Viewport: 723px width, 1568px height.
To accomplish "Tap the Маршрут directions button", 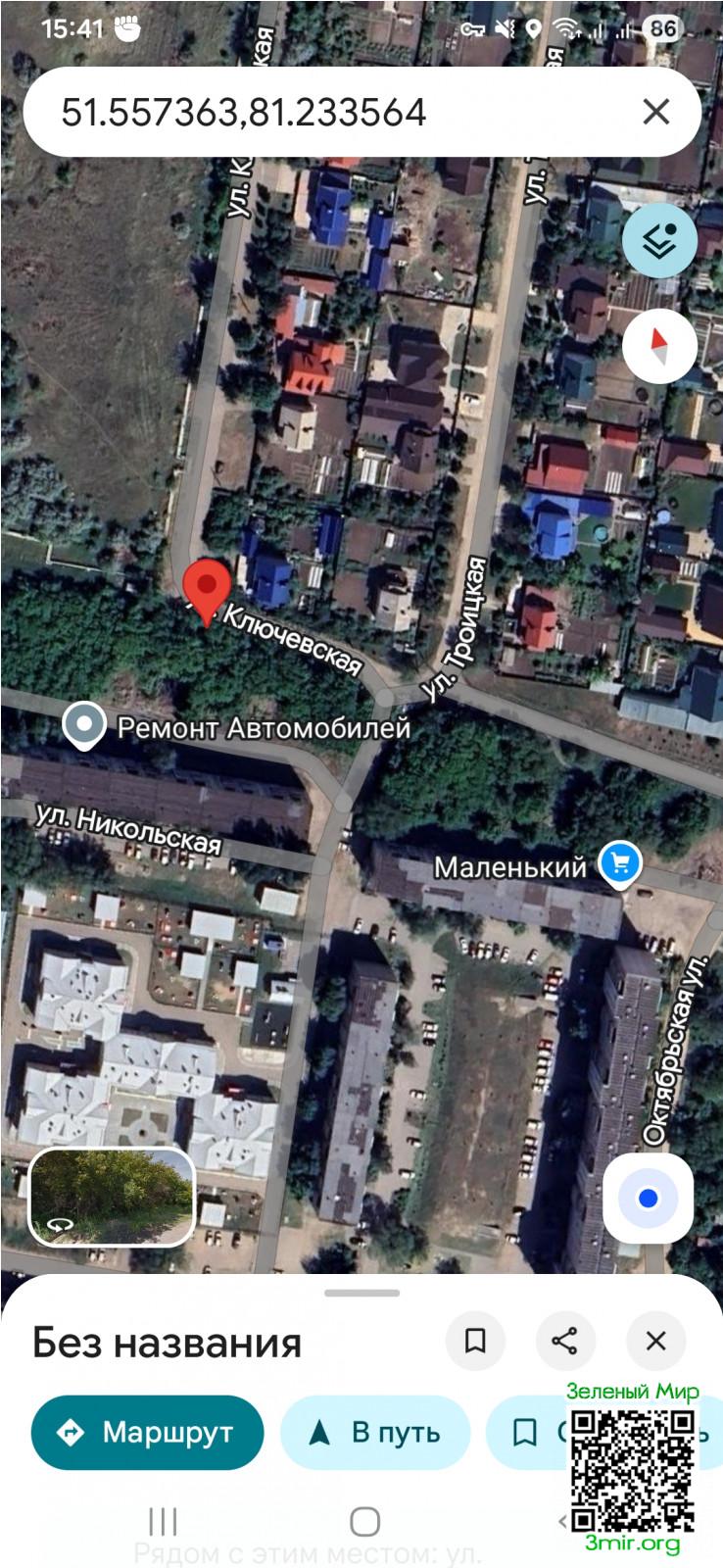I will [x=147, y=1433].
